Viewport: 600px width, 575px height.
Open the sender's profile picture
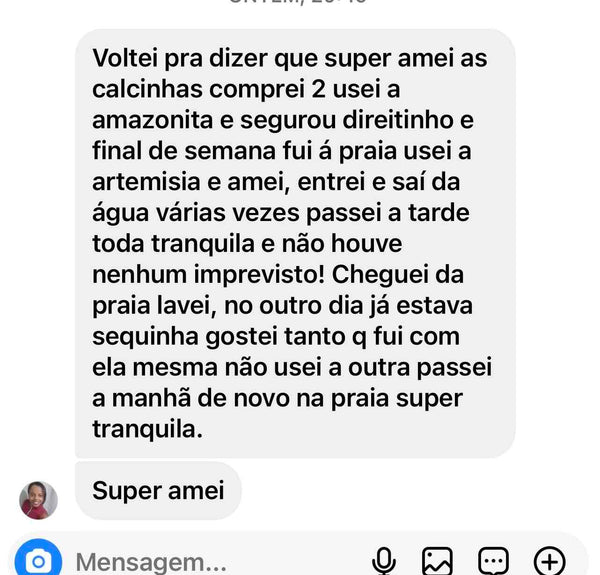pyautogui.click(x=38, y=499)
